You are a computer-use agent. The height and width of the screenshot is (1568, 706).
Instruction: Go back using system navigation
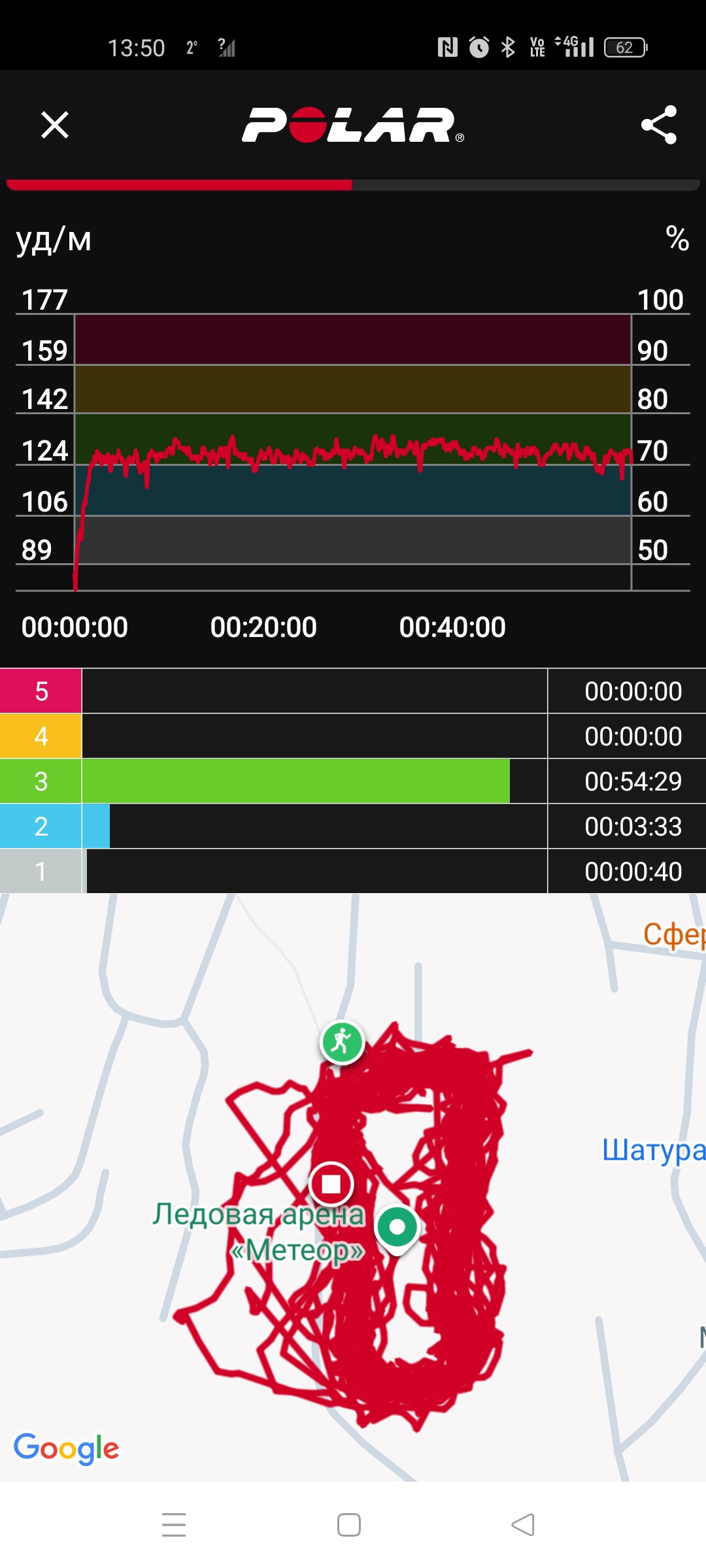point(523,1525)
